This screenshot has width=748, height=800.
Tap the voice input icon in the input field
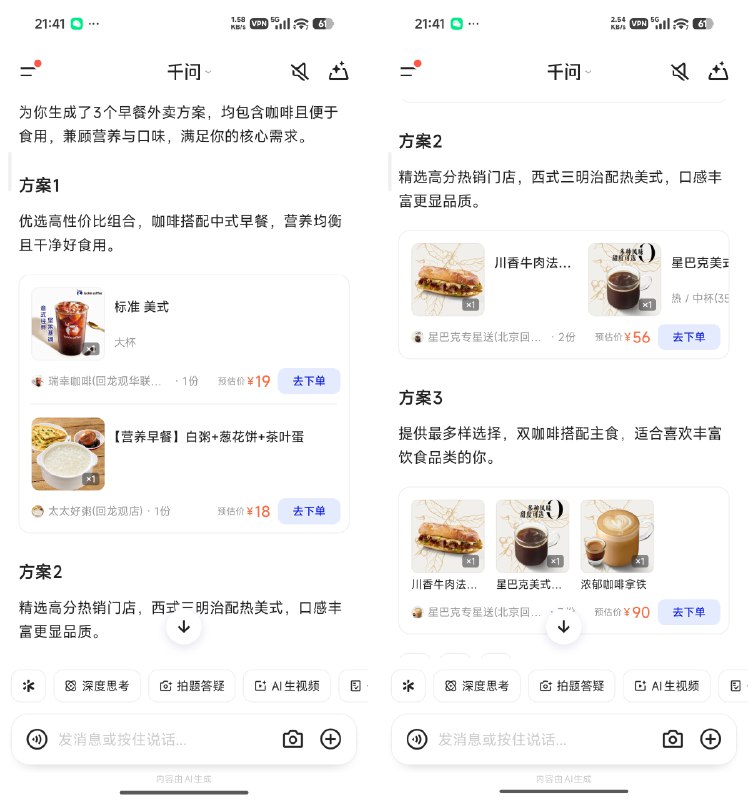coord(37,739)
